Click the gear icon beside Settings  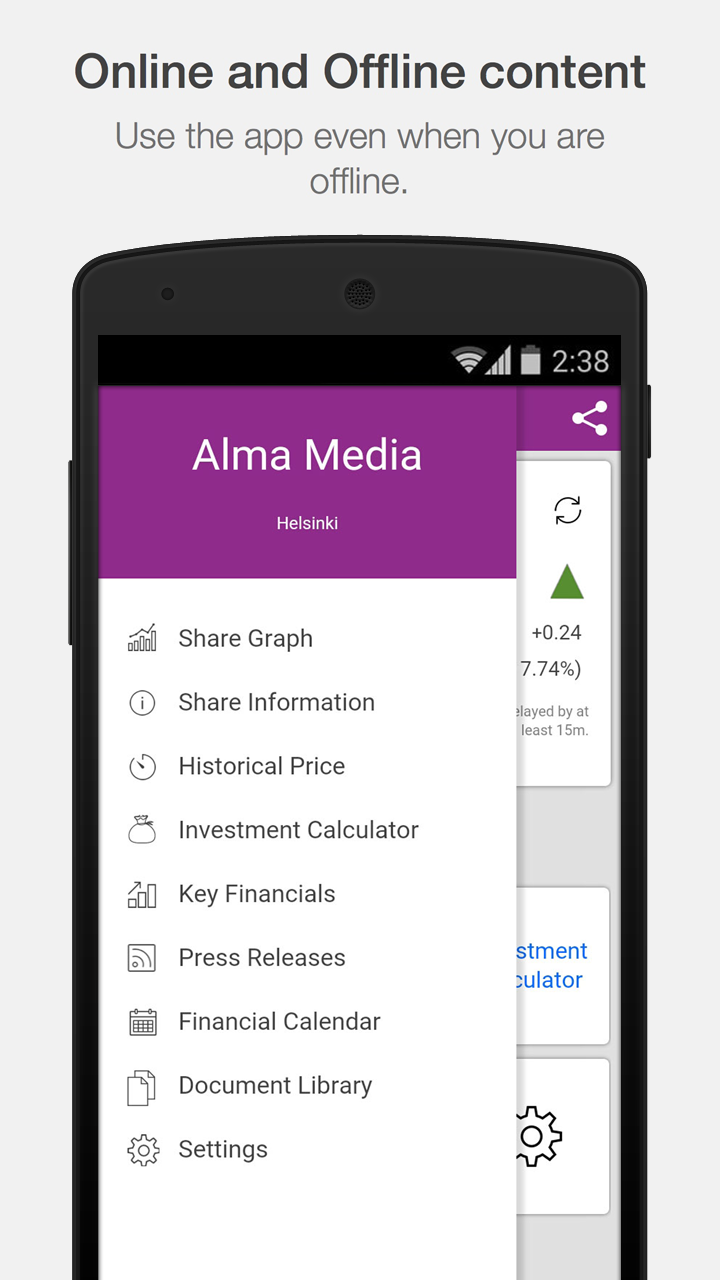(x=142, y=1150)
